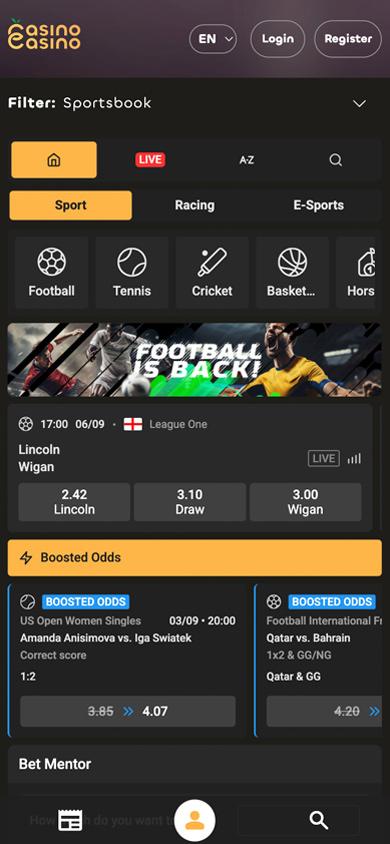Bet on Wigan at 3.00
The image size is (390, 844).
(x=306, y=502)
